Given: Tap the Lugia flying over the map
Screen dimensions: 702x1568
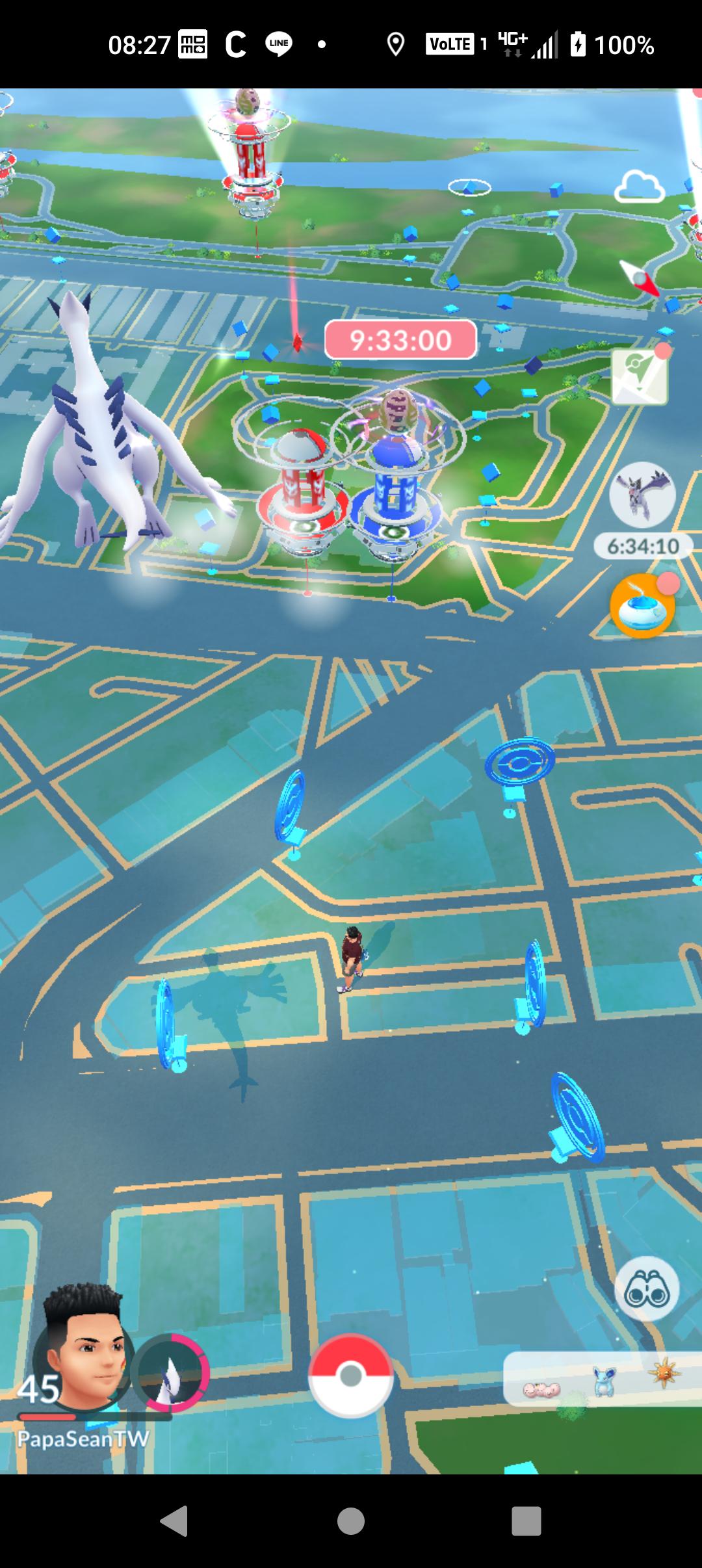Looking at the screenshot, I should pyautogui.click(x=104, y=442).
